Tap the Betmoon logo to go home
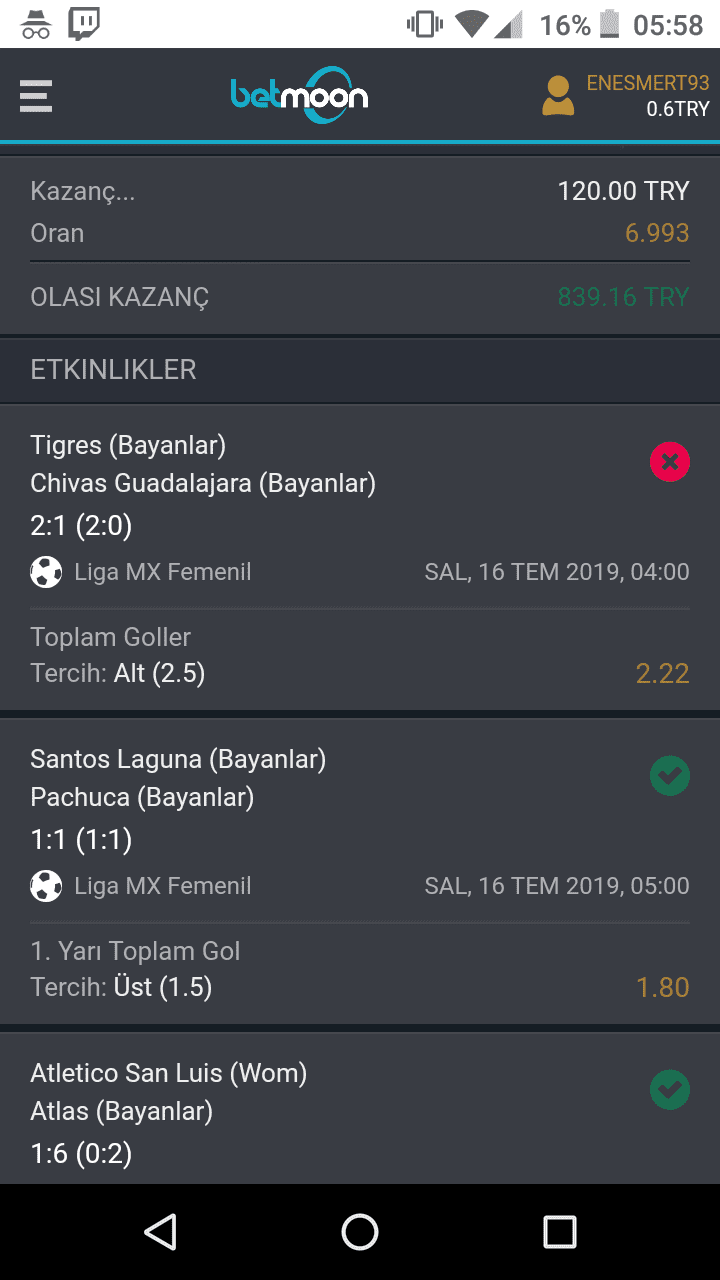The width and height of the screenshot is (720, 1280). [299, 95]
